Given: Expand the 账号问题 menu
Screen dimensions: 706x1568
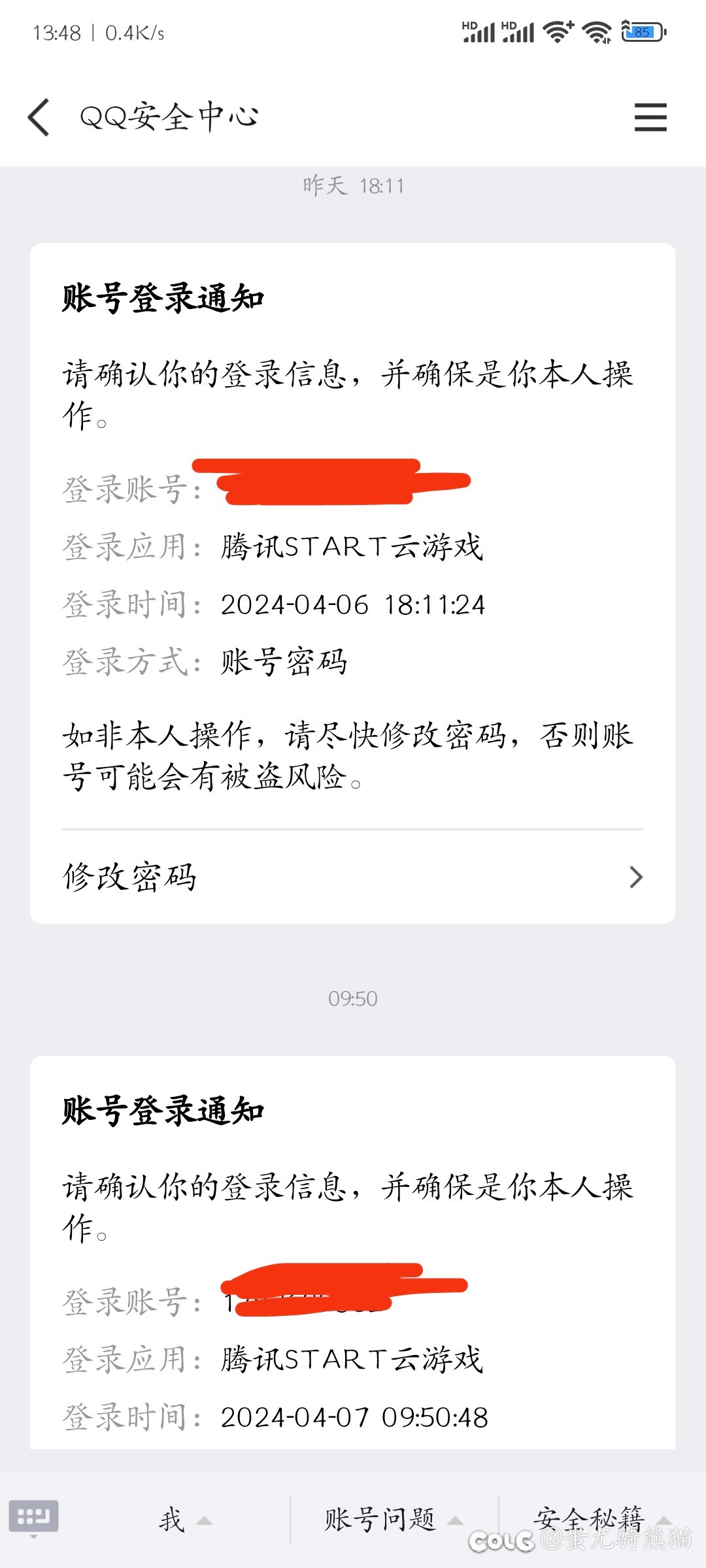Looking at the screenshot, I should click(394, 1520).
